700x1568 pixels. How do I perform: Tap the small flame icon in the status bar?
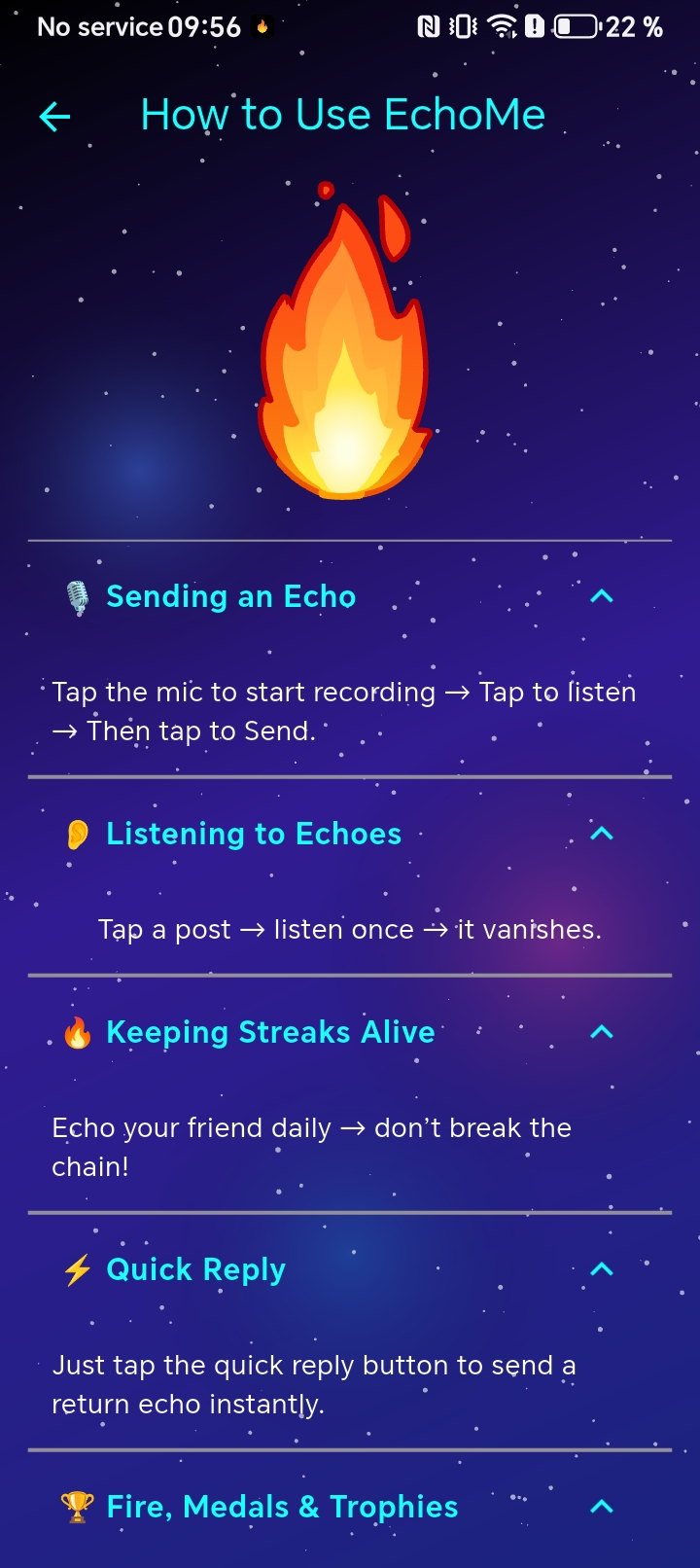261,26
